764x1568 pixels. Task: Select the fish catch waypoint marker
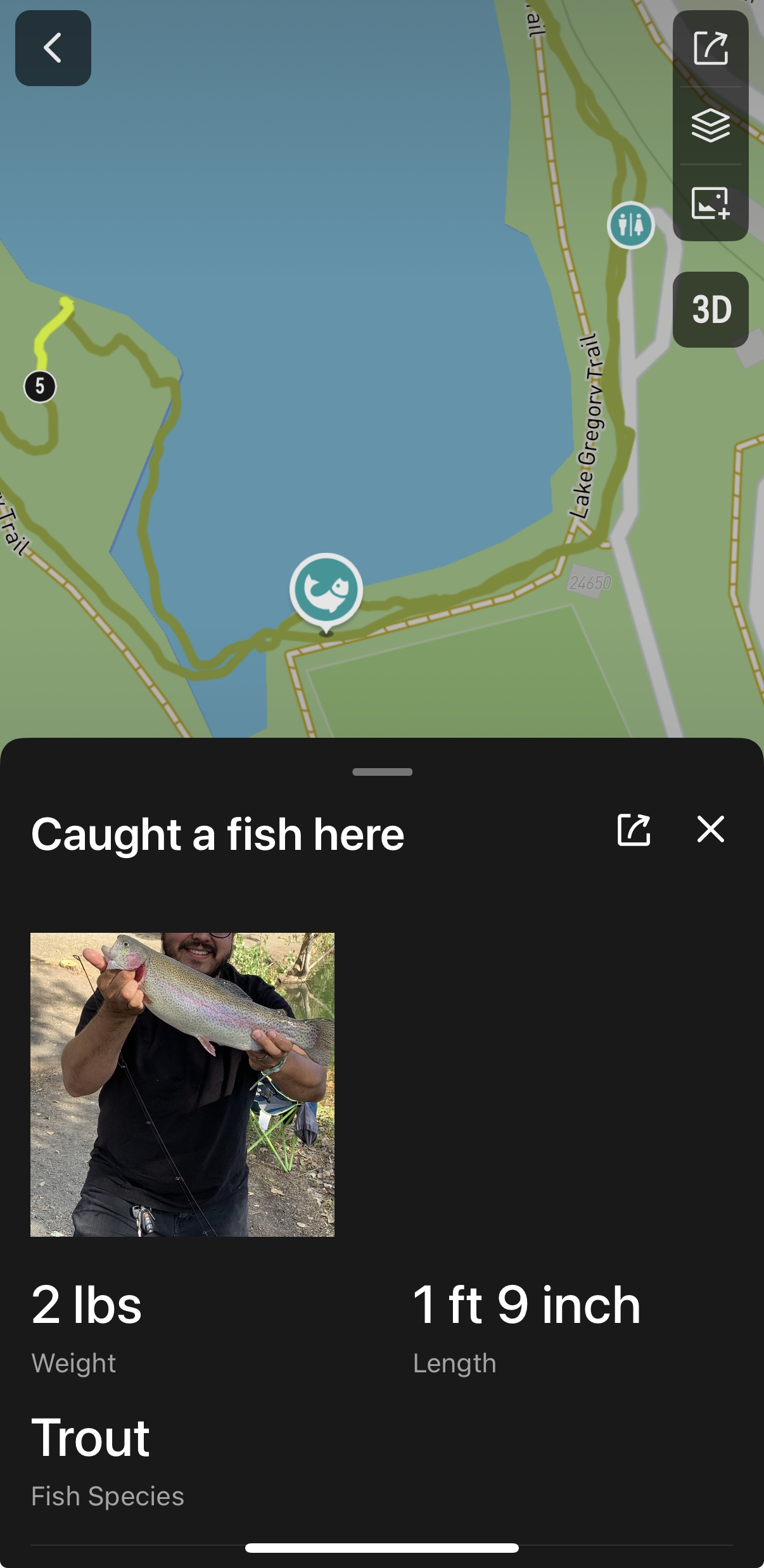coord(327,590)
